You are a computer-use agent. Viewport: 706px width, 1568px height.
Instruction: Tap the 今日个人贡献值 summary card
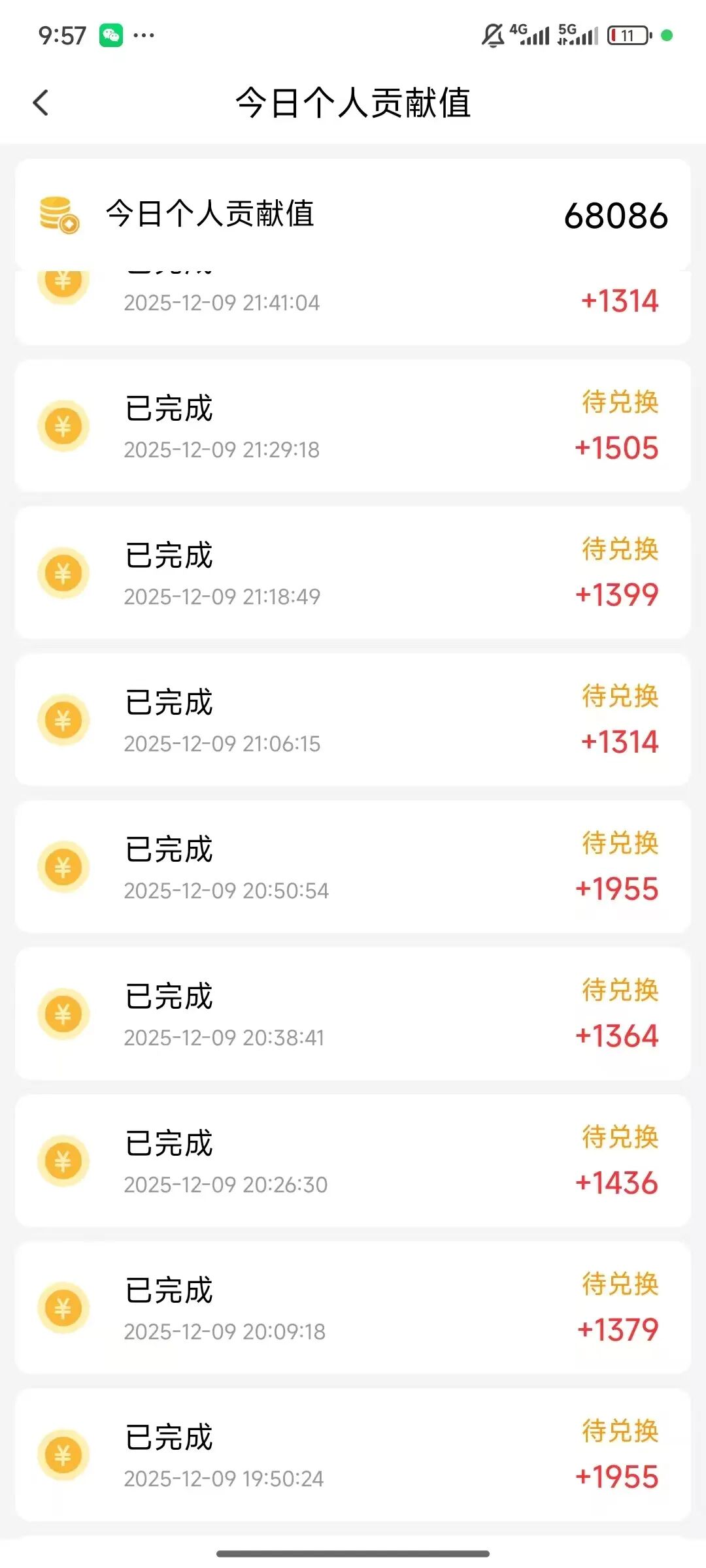353,216
